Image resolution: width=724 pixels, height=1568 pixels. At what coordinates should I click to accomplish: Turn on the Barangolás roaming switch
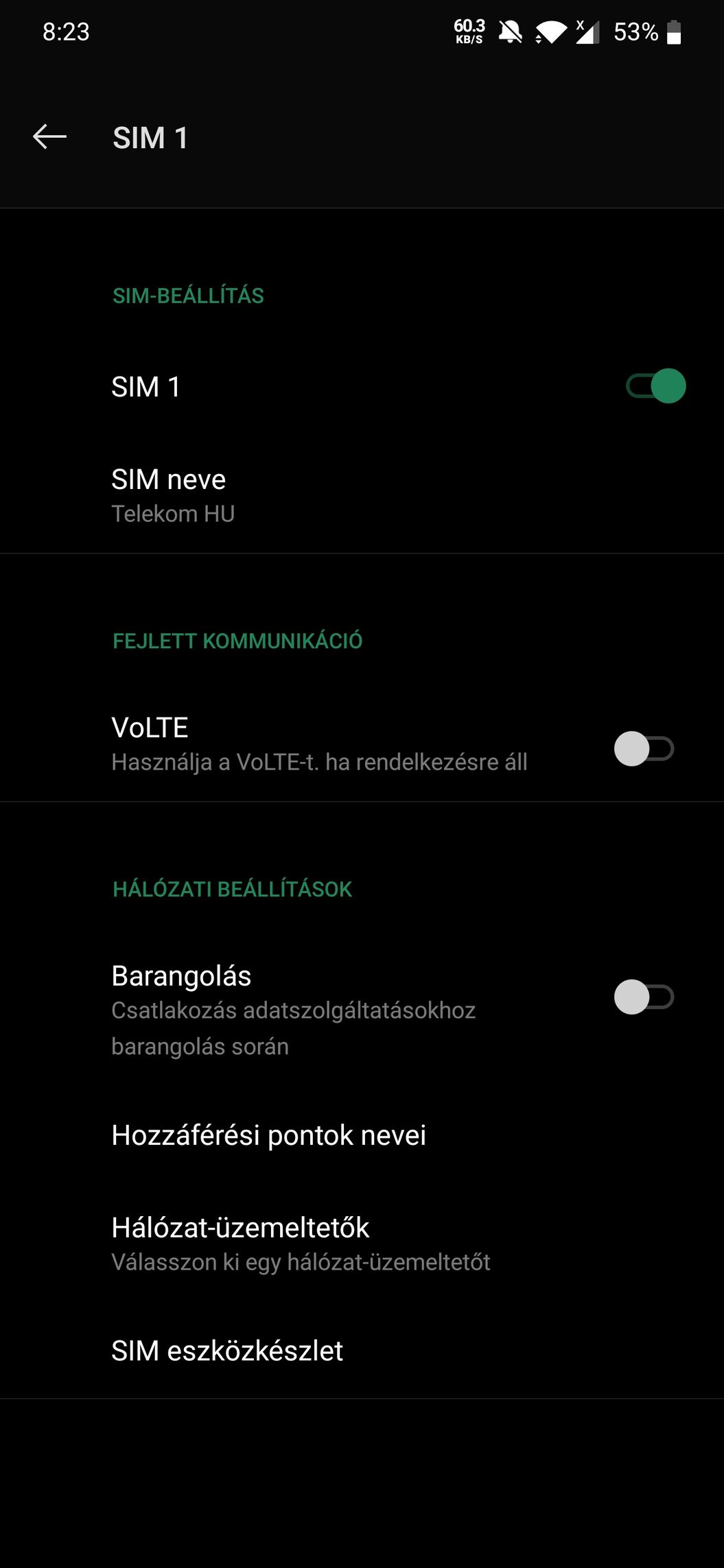point(644,997)
